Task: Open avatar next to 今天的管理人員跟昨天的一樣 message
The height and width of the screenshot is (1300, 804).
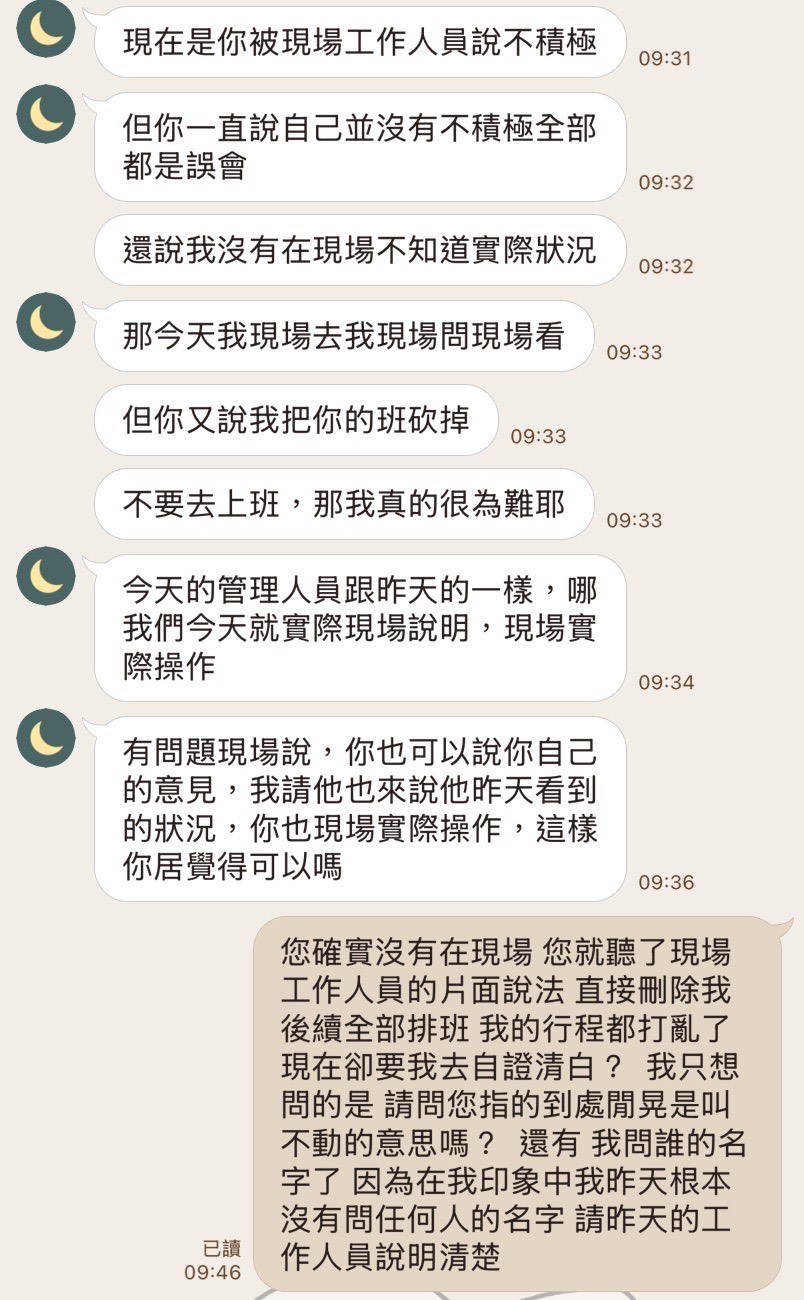Action: [x=46, y=576]
